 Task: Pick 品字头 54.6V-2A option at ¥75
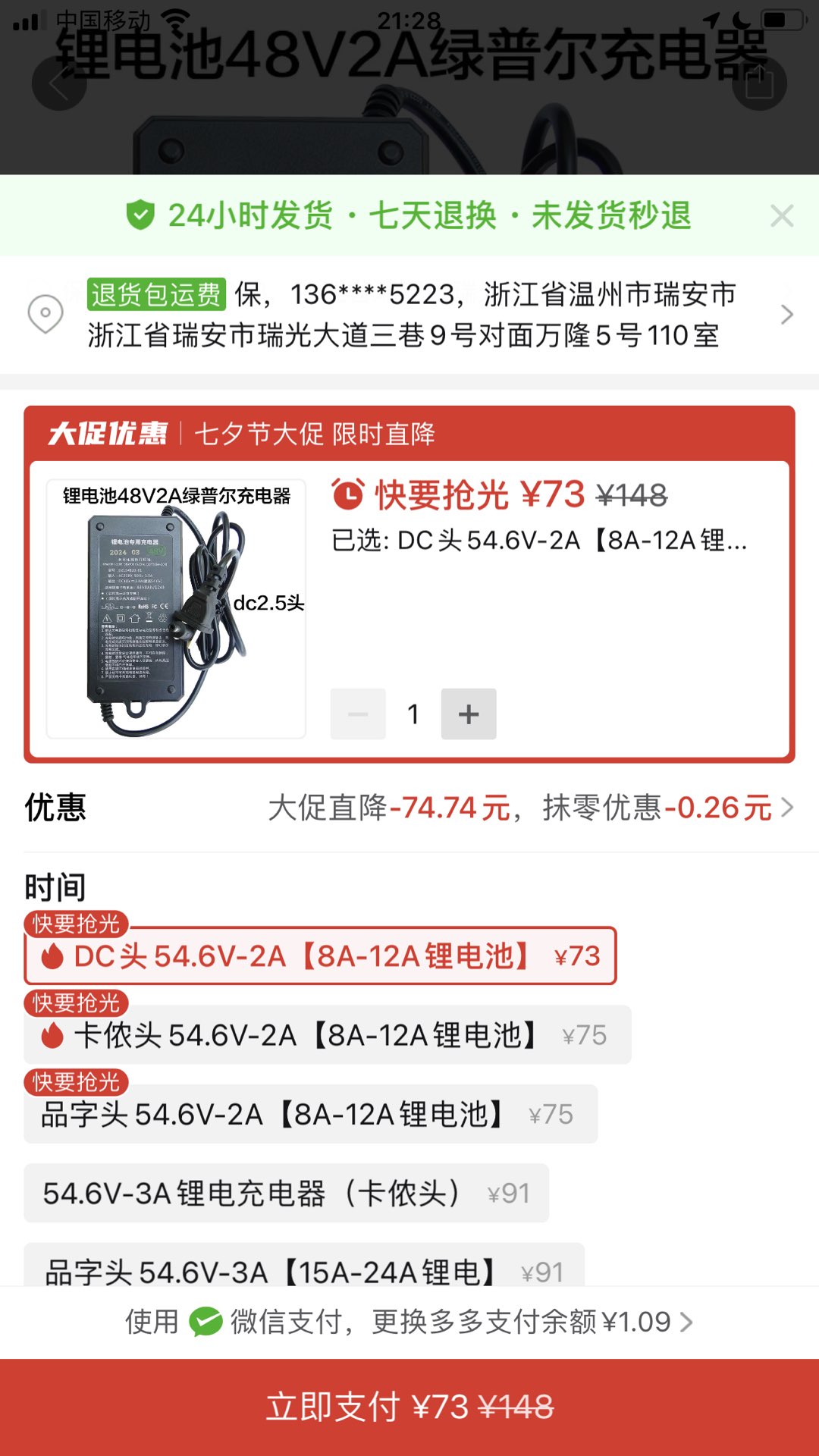click(311, 1115)
